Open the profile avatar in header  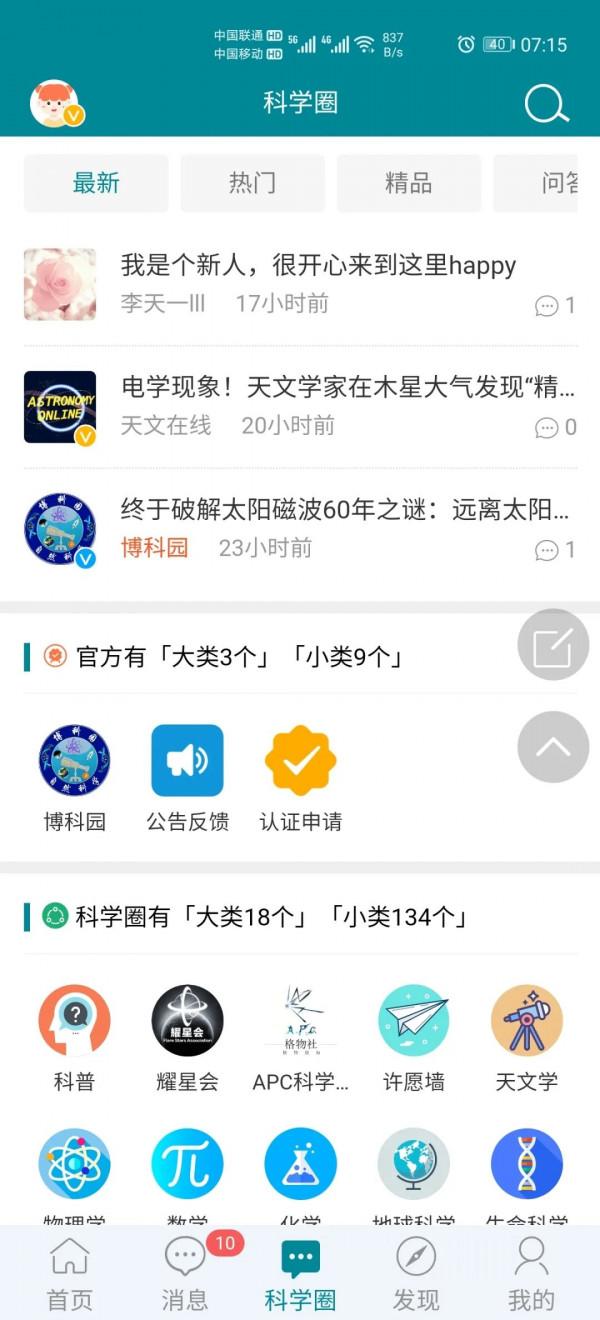(x=56, y=103)
